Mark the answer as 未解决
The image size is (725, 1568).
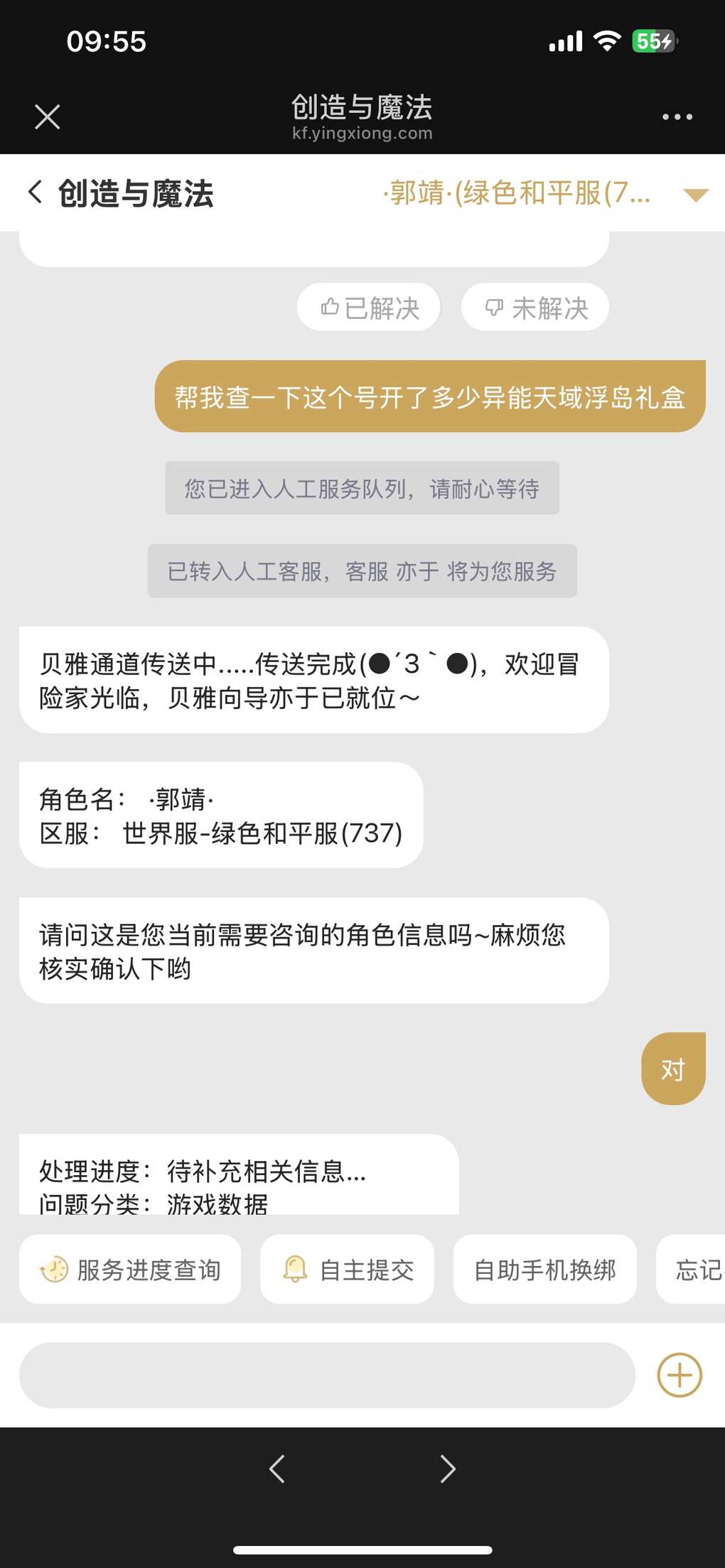pyautogui.click(x=535, y=308)
